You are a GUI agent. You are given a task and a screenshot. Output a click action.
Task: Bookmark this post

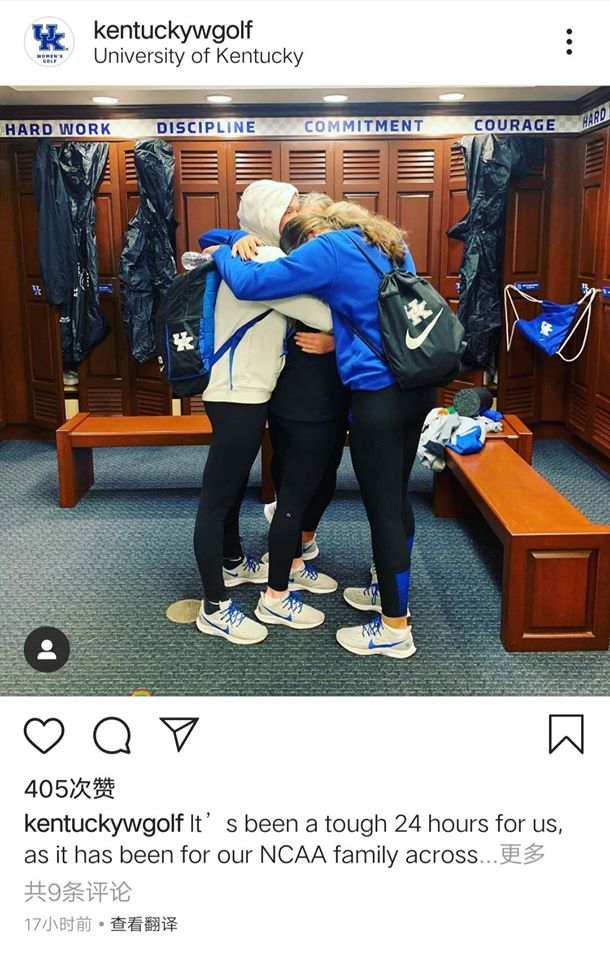coord(566,735)
